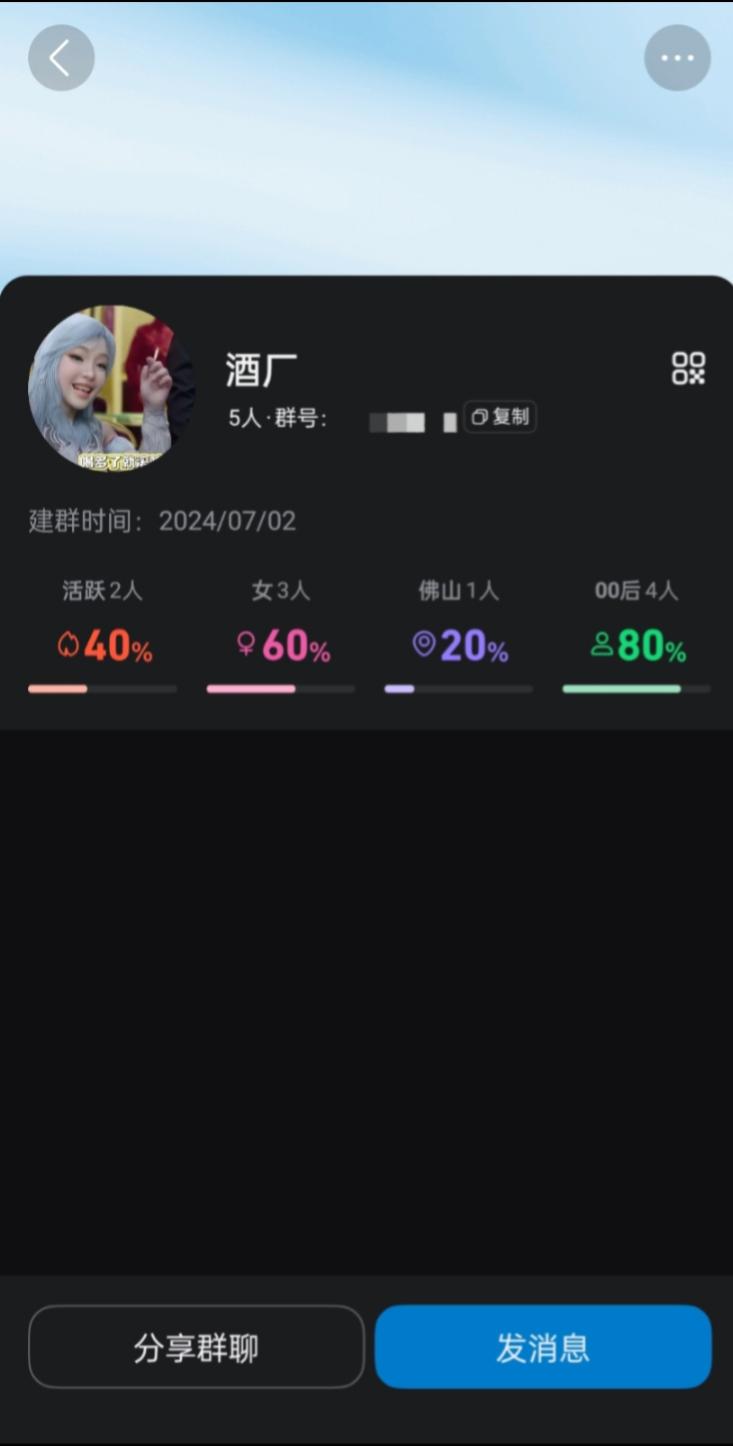Open the more options menu at top right
This screenshot has height=1446, width=733.
point(677,57)
